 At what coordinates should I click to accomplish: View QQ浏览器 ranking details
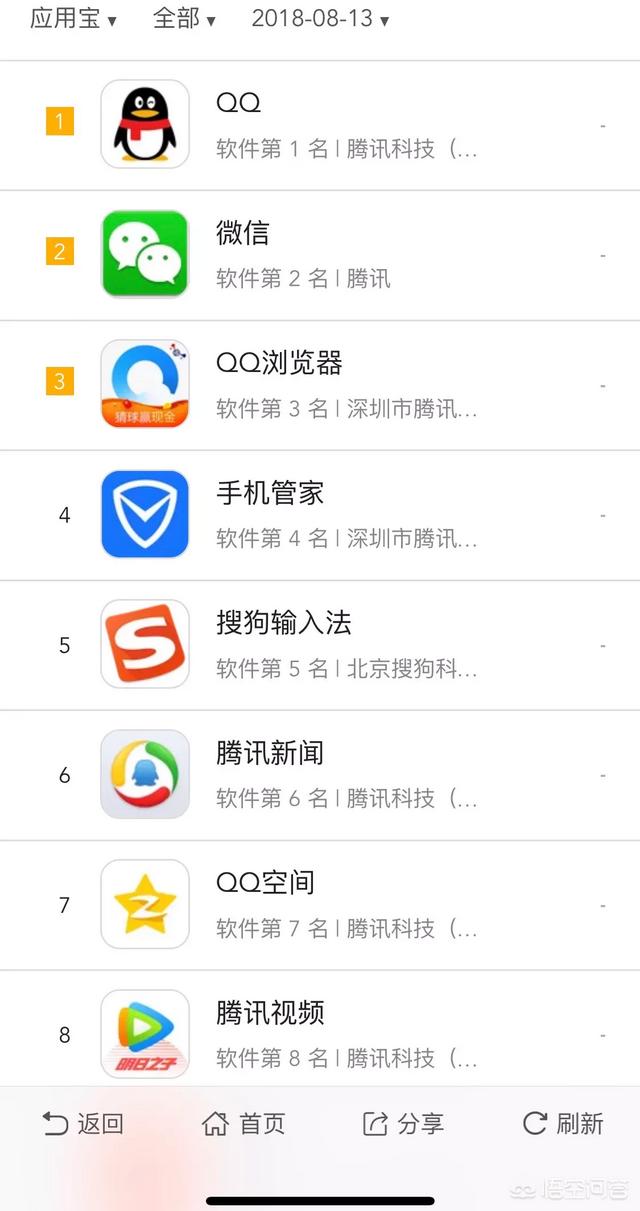pyautogui.click(x=320, y=385)
